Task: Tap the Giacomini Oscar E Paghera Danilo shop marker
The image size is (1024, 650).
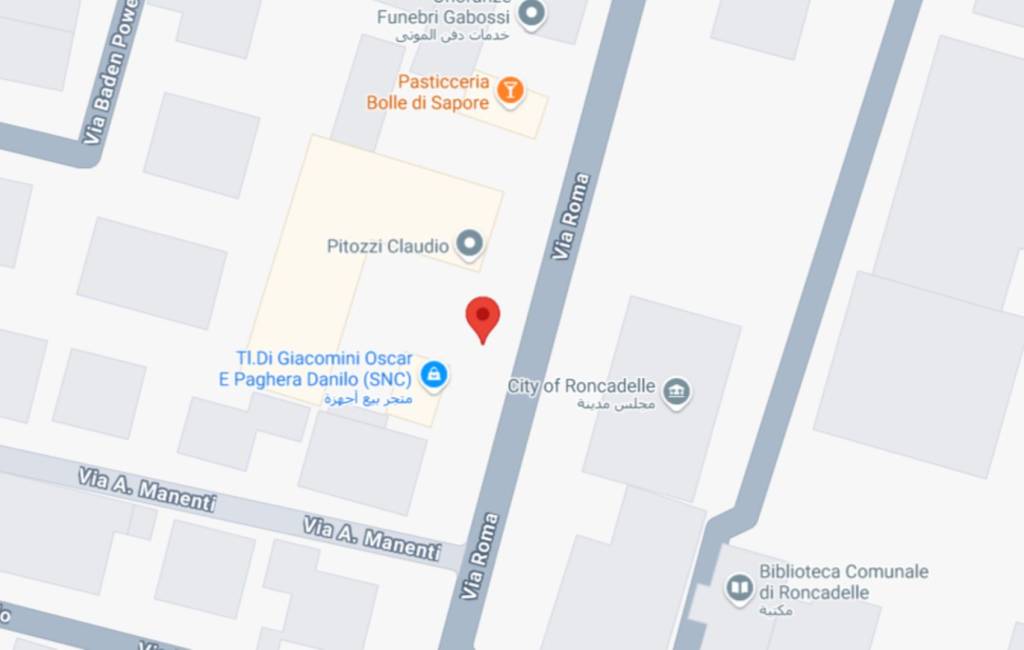Action: coord(433,374)
